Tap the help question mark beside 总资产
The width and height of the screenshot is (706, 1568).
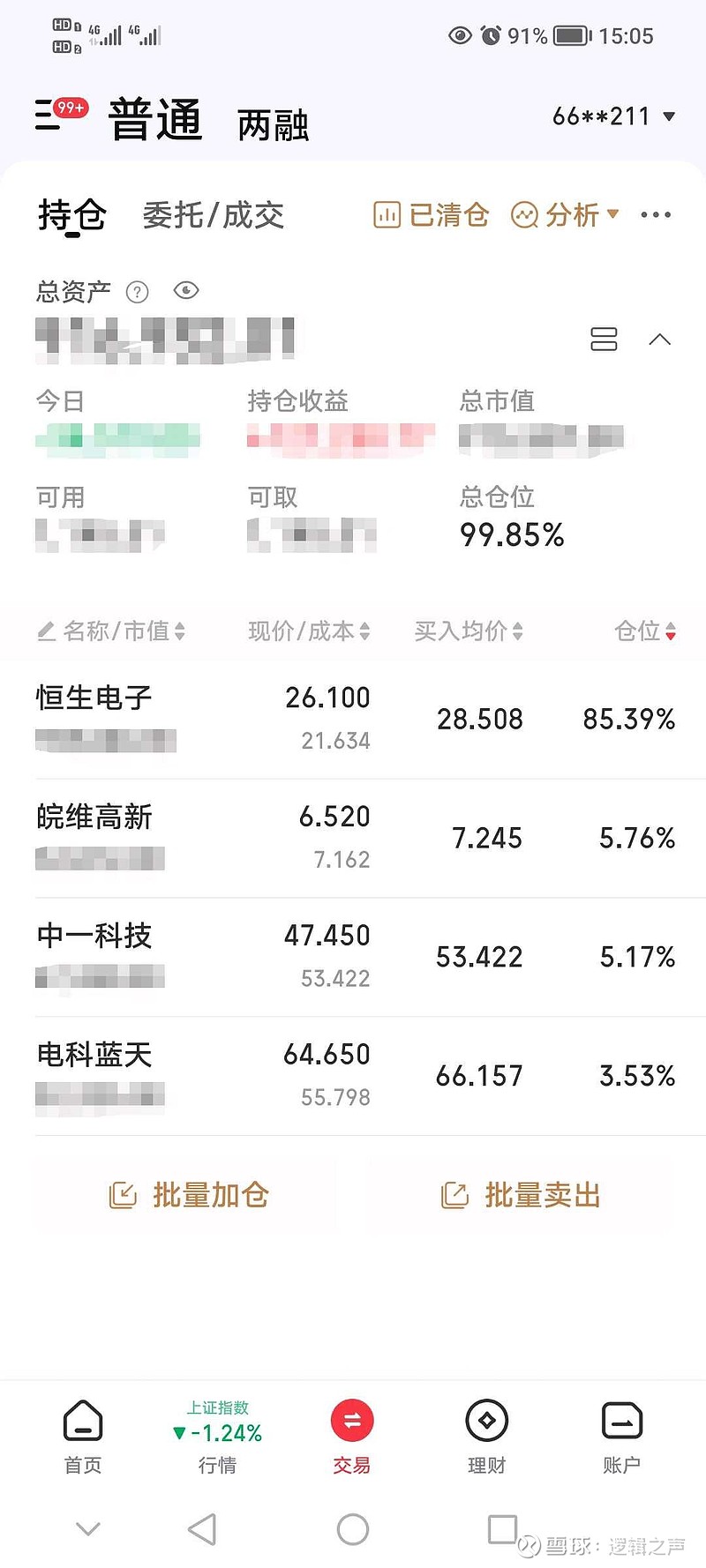coord(137,292)
